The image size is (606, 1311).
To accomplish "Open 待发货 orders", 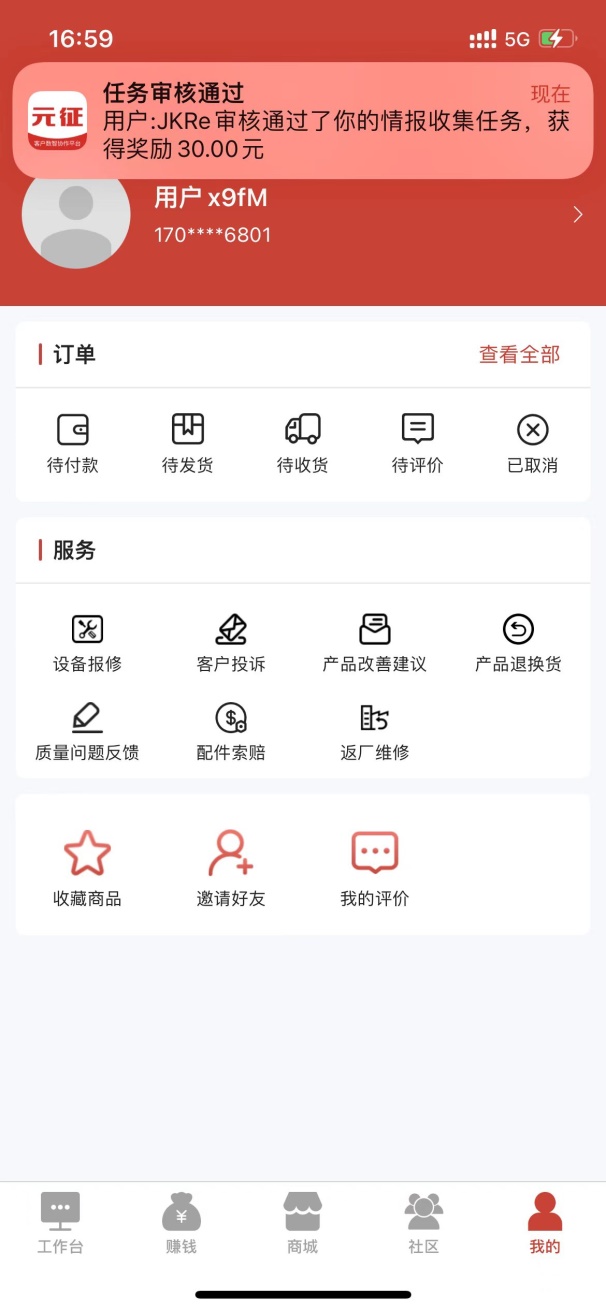I will 188,444.
